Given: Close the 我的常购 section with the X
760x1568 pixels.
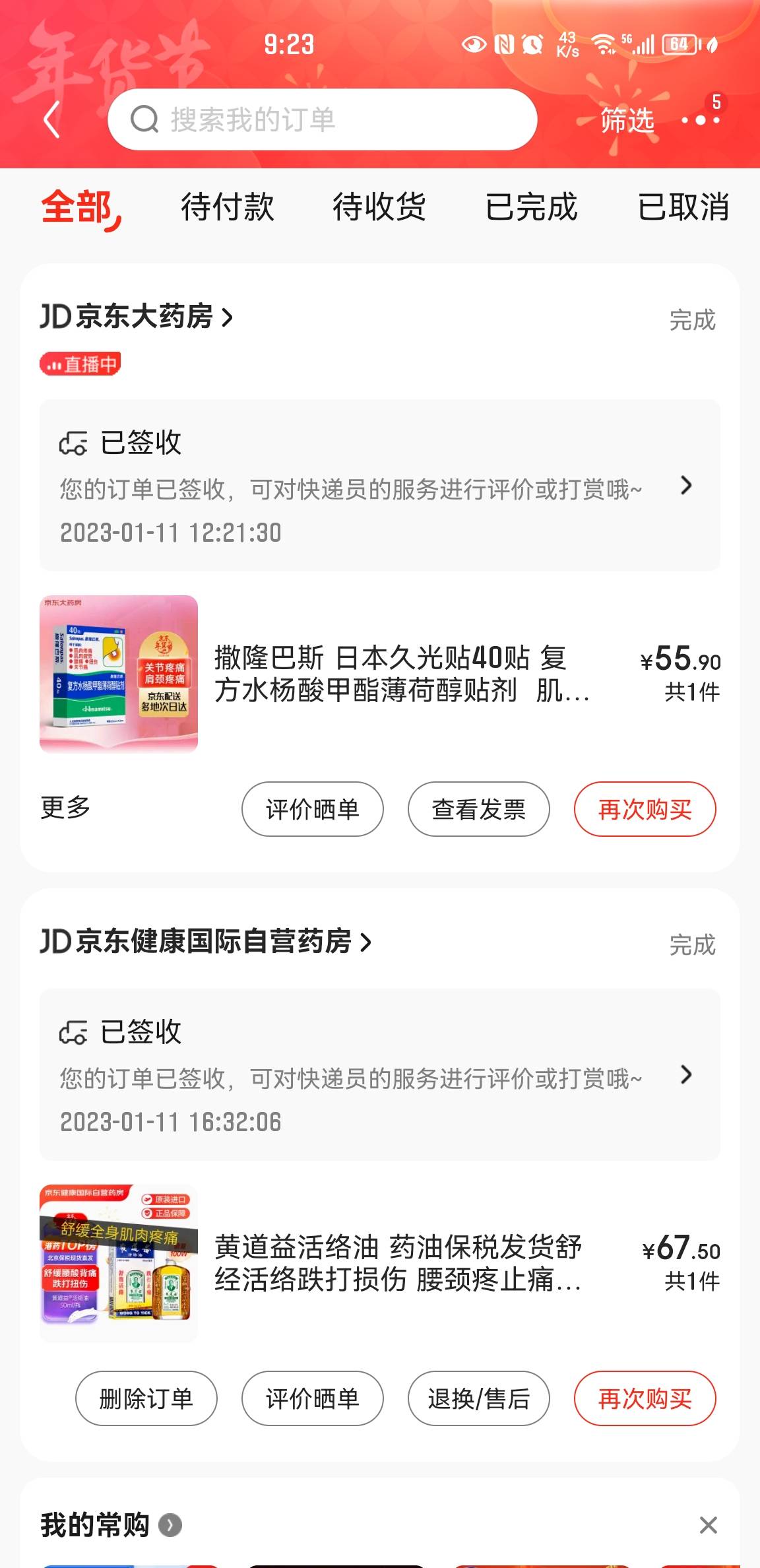Looking at the screenshot, I should coord(708,1525).
